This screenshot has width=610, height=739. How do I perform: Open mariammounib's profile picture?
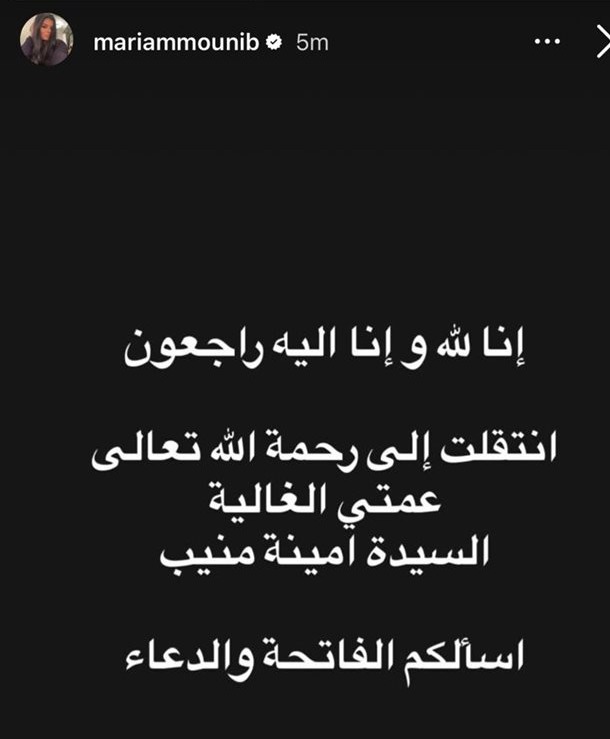tap(46, 41)
